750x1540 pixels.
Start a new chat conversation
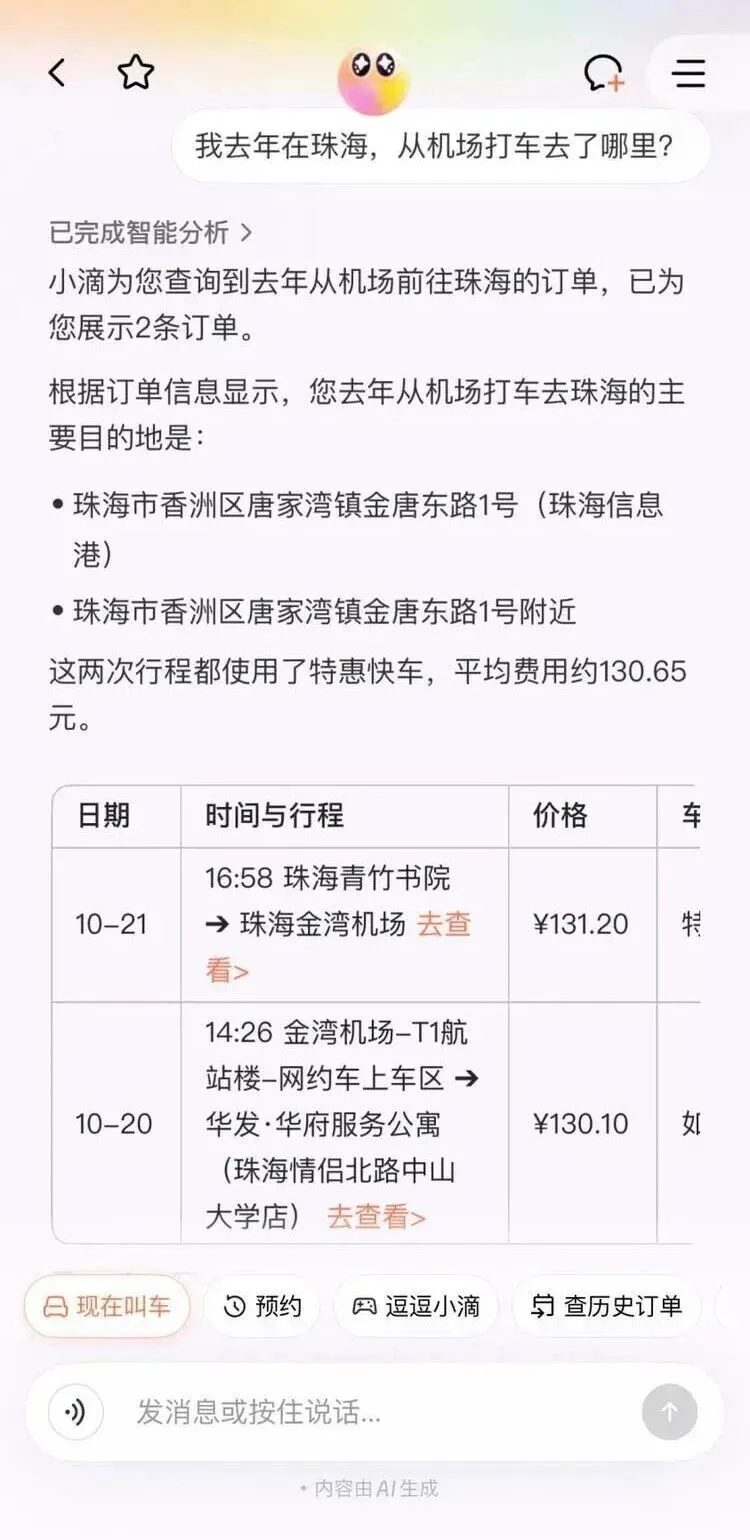click(x=604, y=73)
